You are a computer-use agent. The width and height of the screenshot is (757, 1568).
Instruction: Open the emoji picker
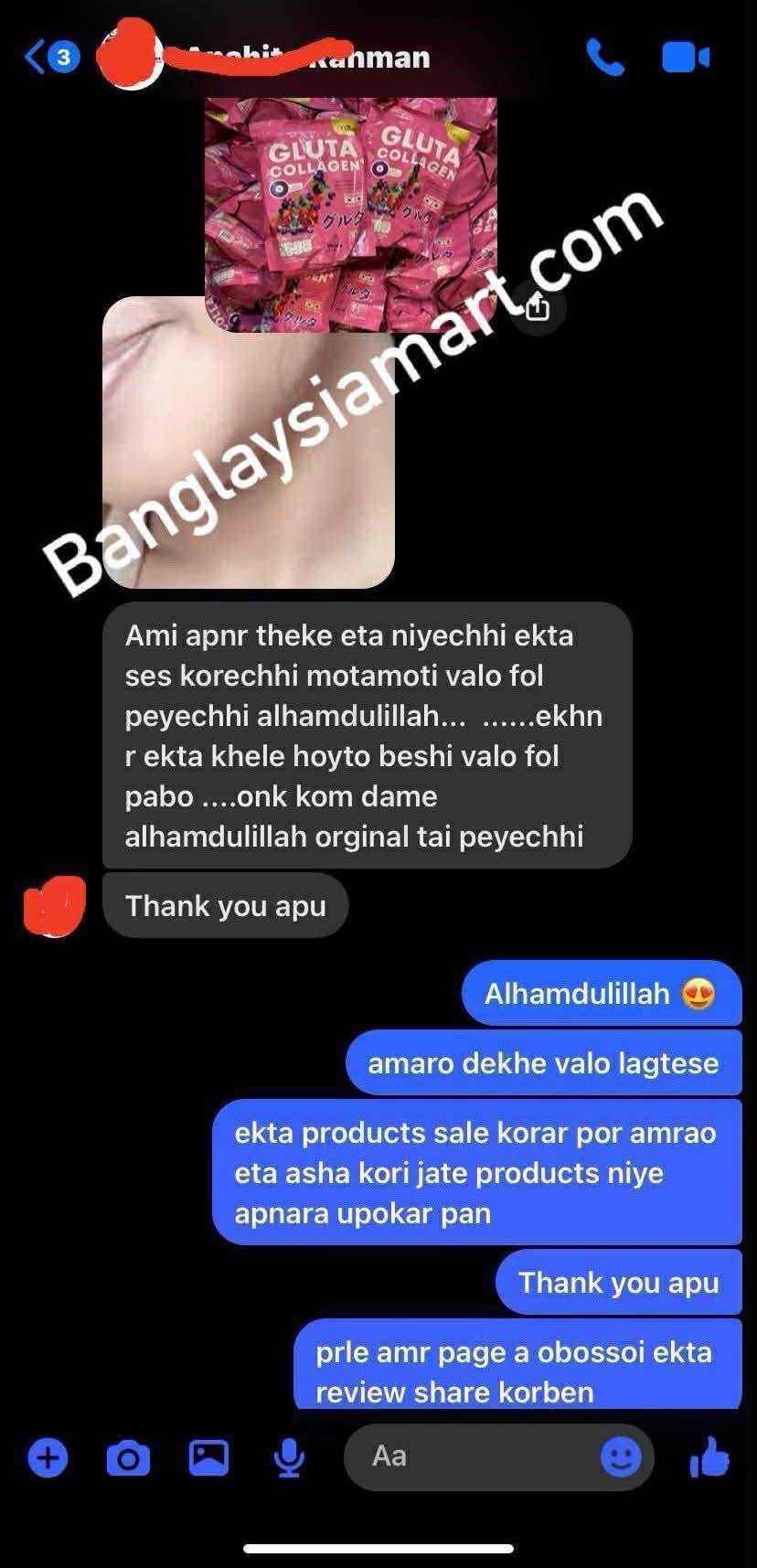[621, 1457]
